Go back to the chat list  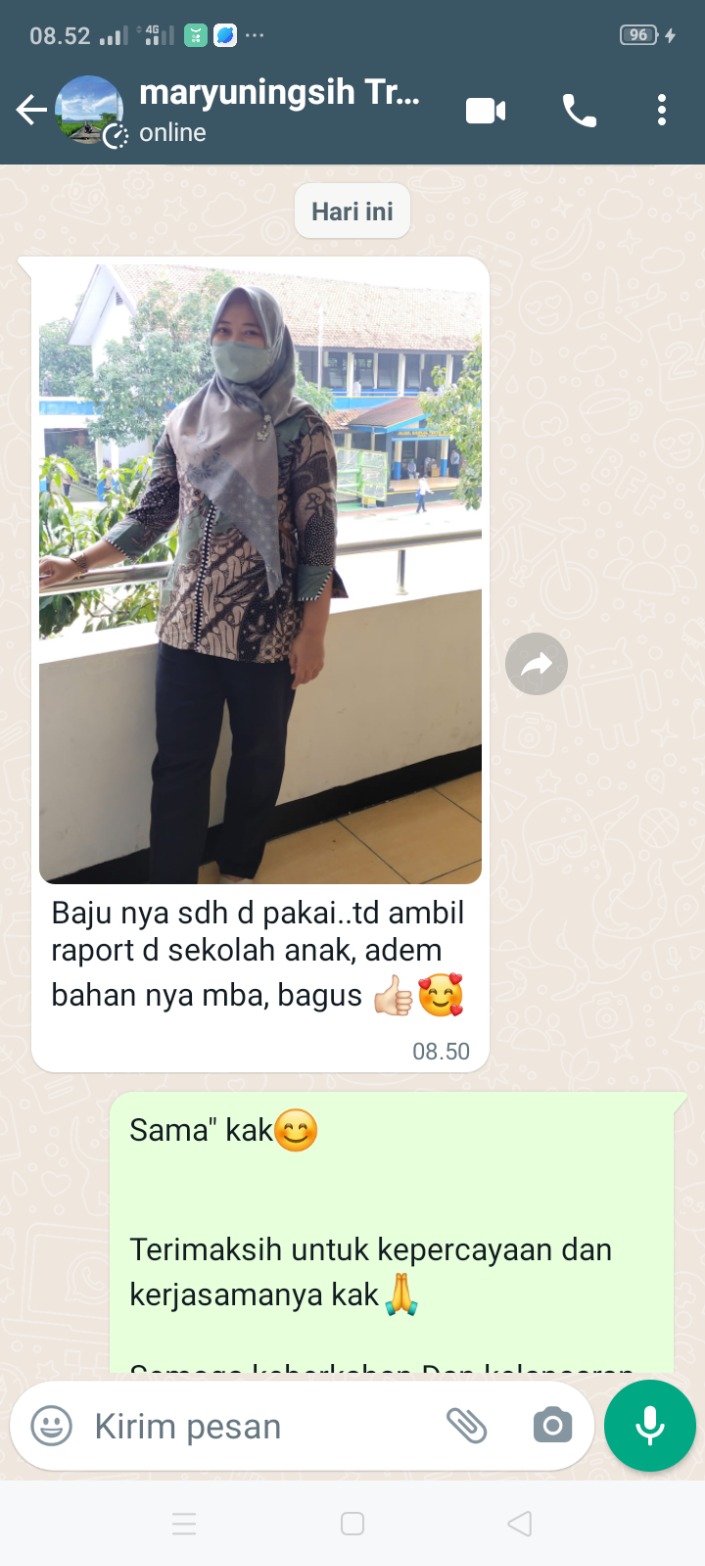click(31, 110)
